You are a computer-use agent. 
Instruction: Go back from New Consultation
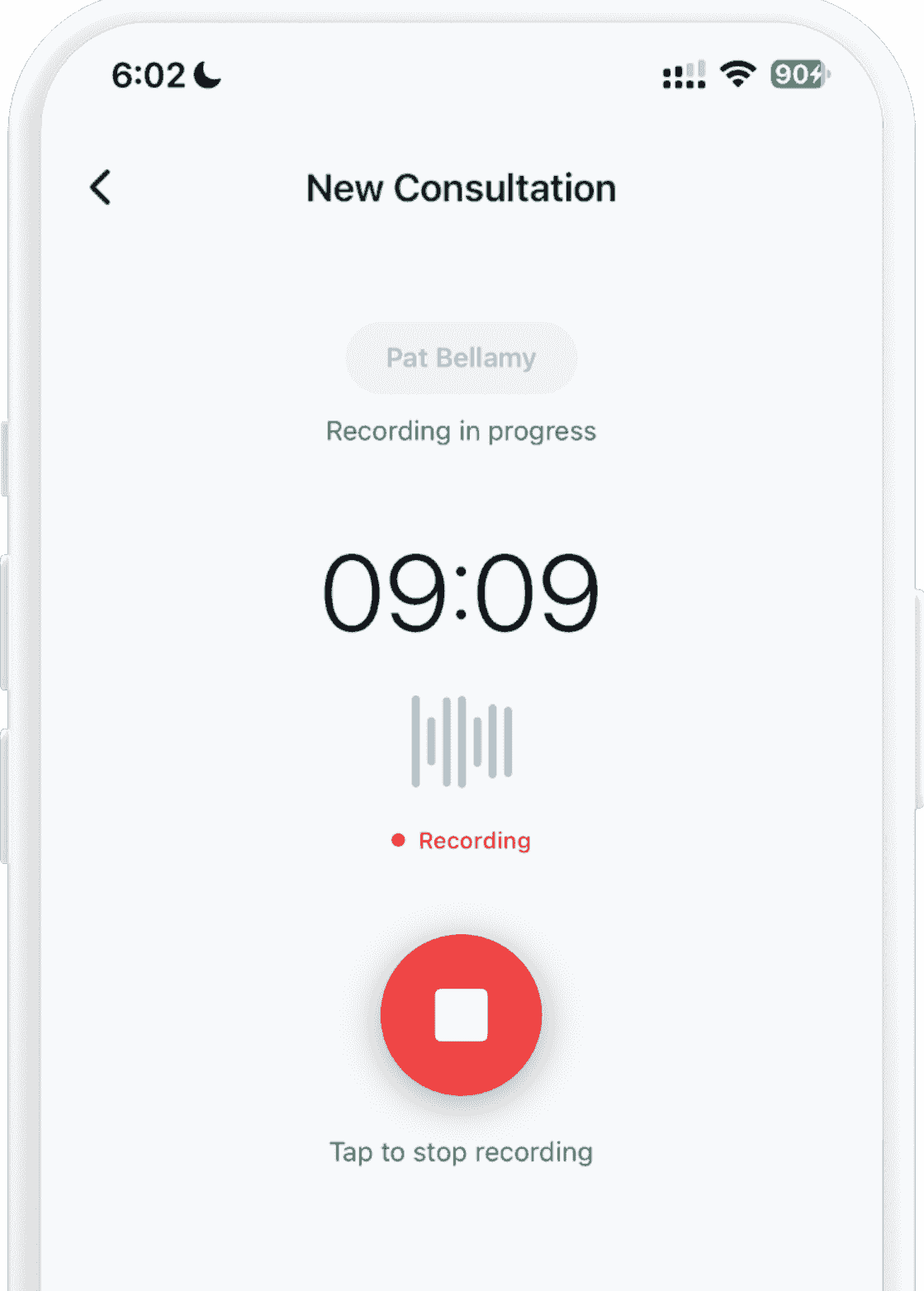(101, 187)
